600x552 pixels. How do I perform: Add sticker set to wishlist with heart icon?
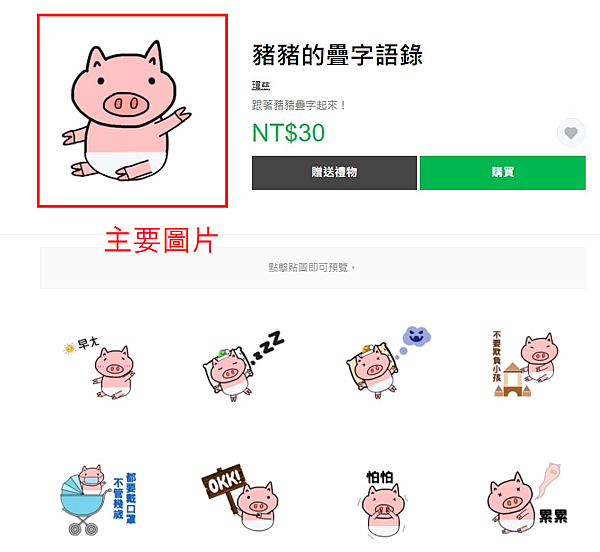tap(571, 133)
